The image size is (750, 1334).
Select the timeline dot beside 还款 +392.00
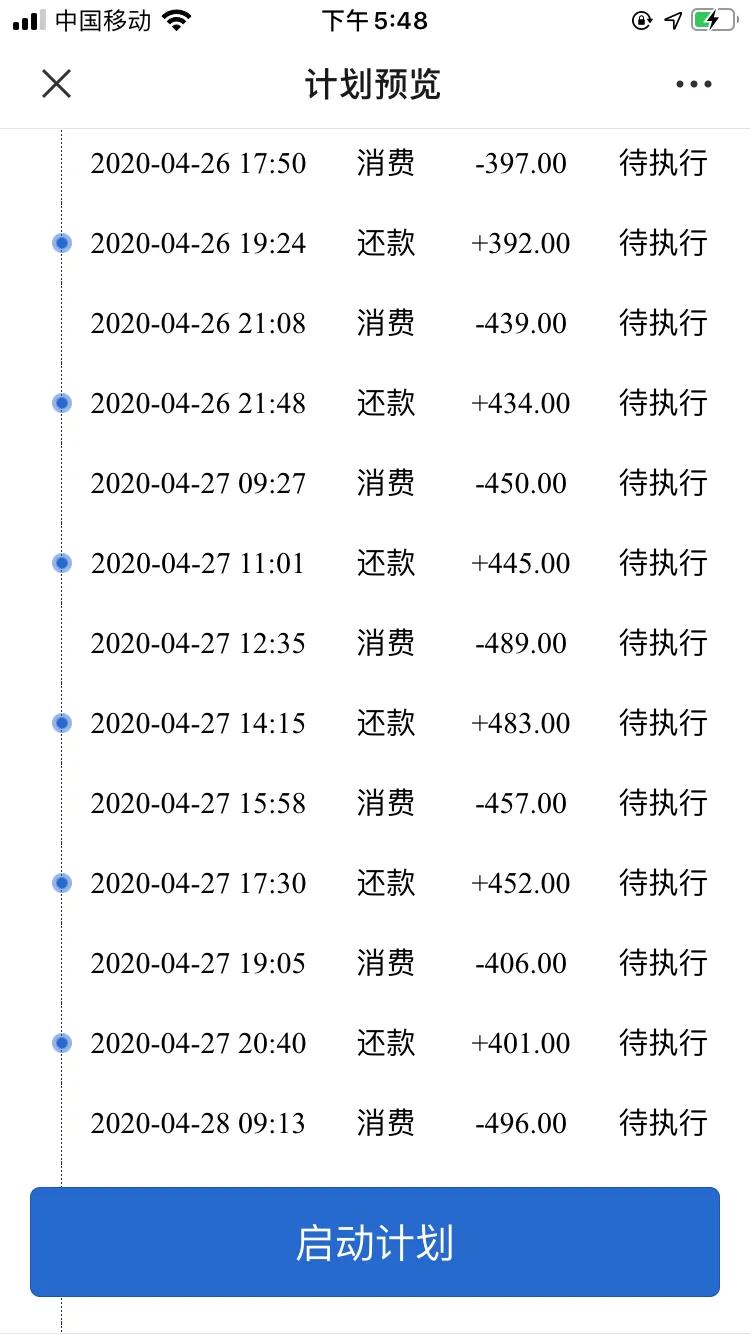pyautogui.click(x=61, y=242)
